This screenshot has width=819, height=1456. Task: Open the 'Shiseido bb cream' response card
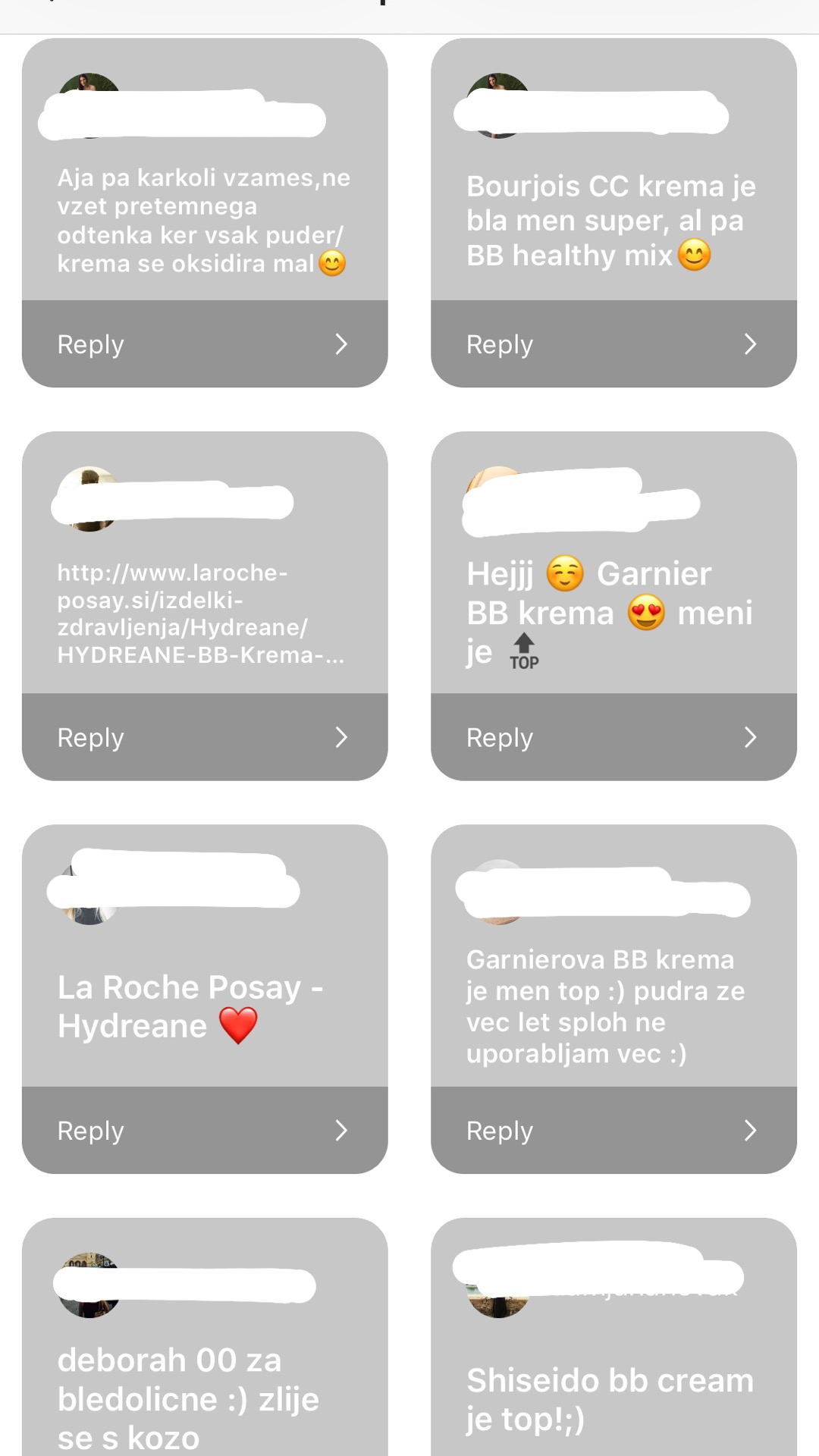pos(610,1398)
